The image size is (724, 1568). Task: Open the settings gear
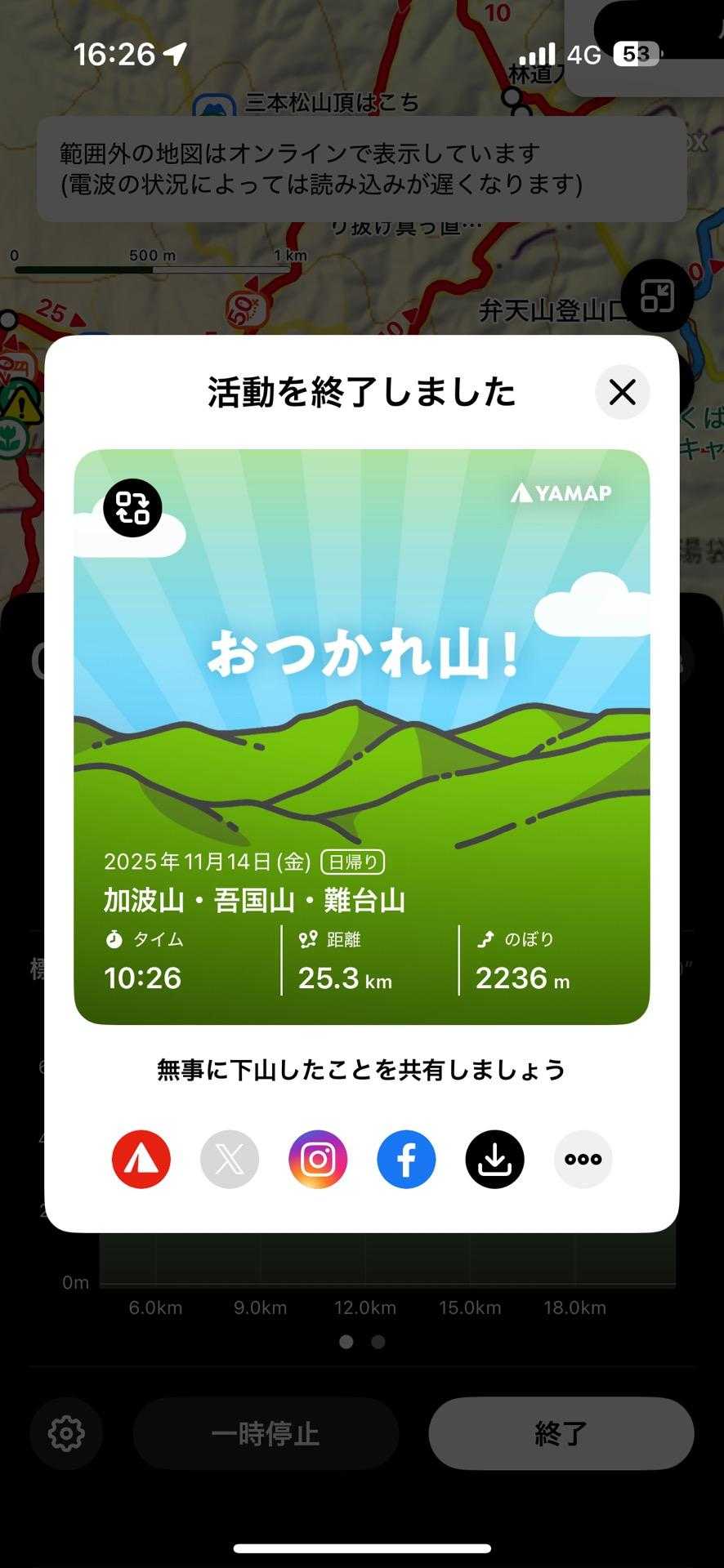pos(66,1433)
